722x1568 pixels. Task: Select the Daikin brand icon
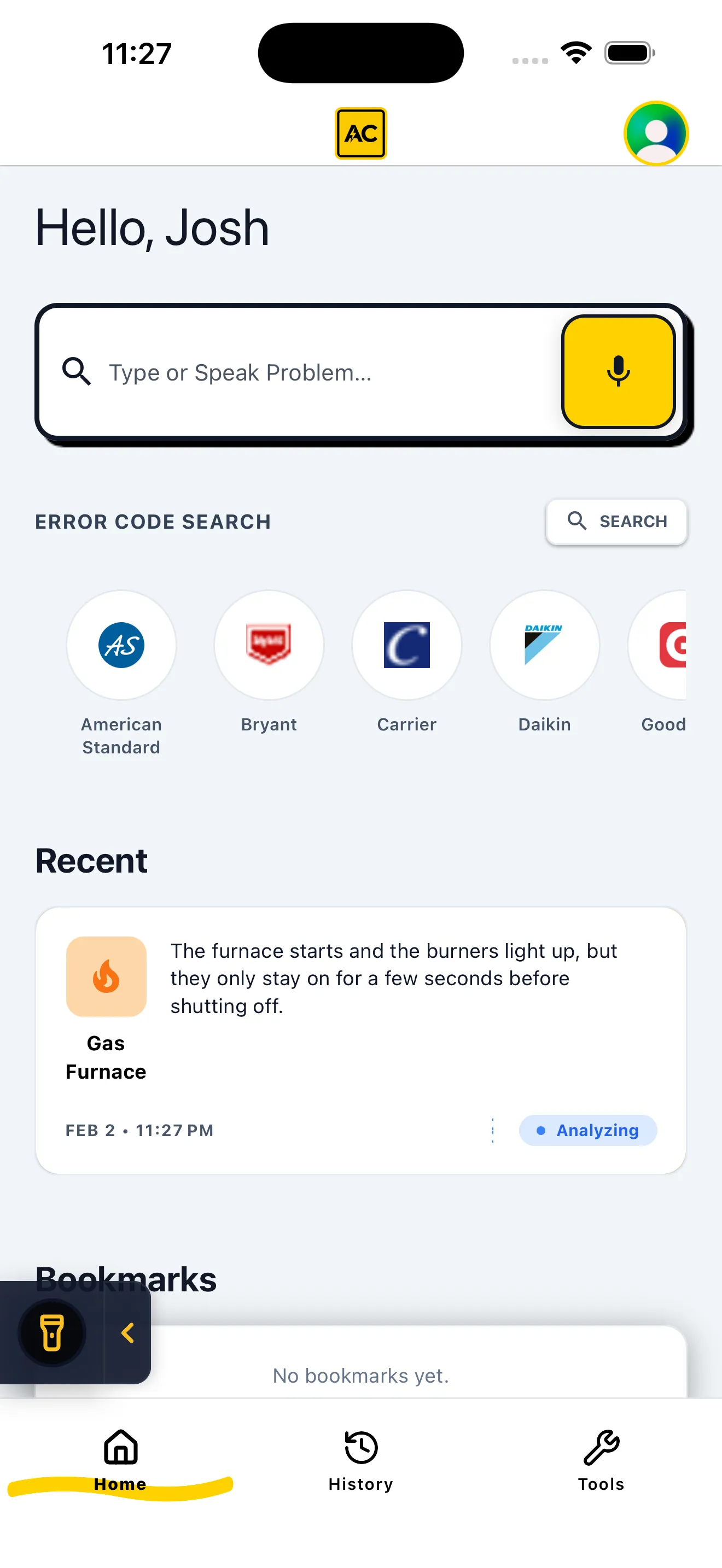pos(545,645)
